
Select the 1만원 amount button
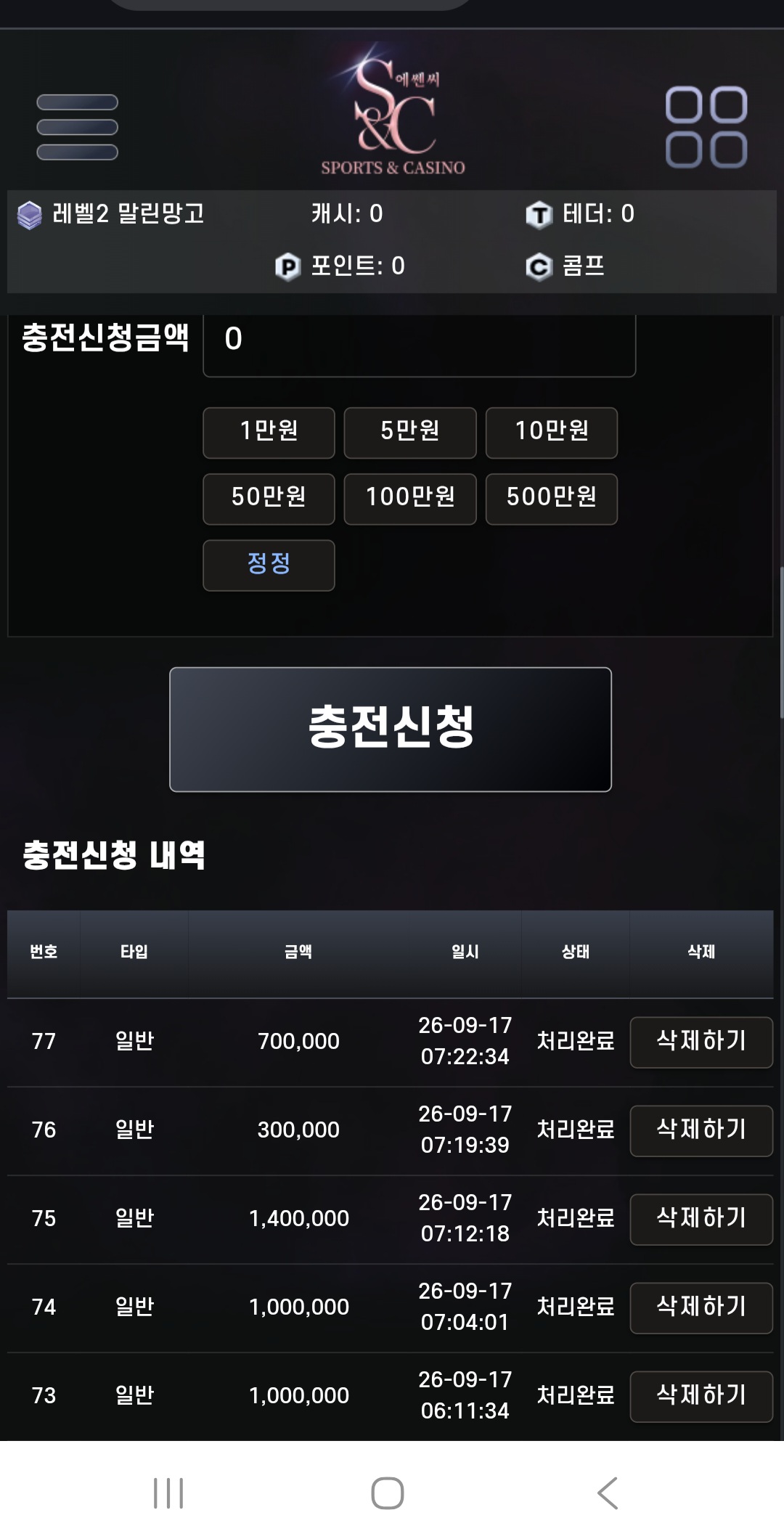pyautogui.click(x=269, y=433)
